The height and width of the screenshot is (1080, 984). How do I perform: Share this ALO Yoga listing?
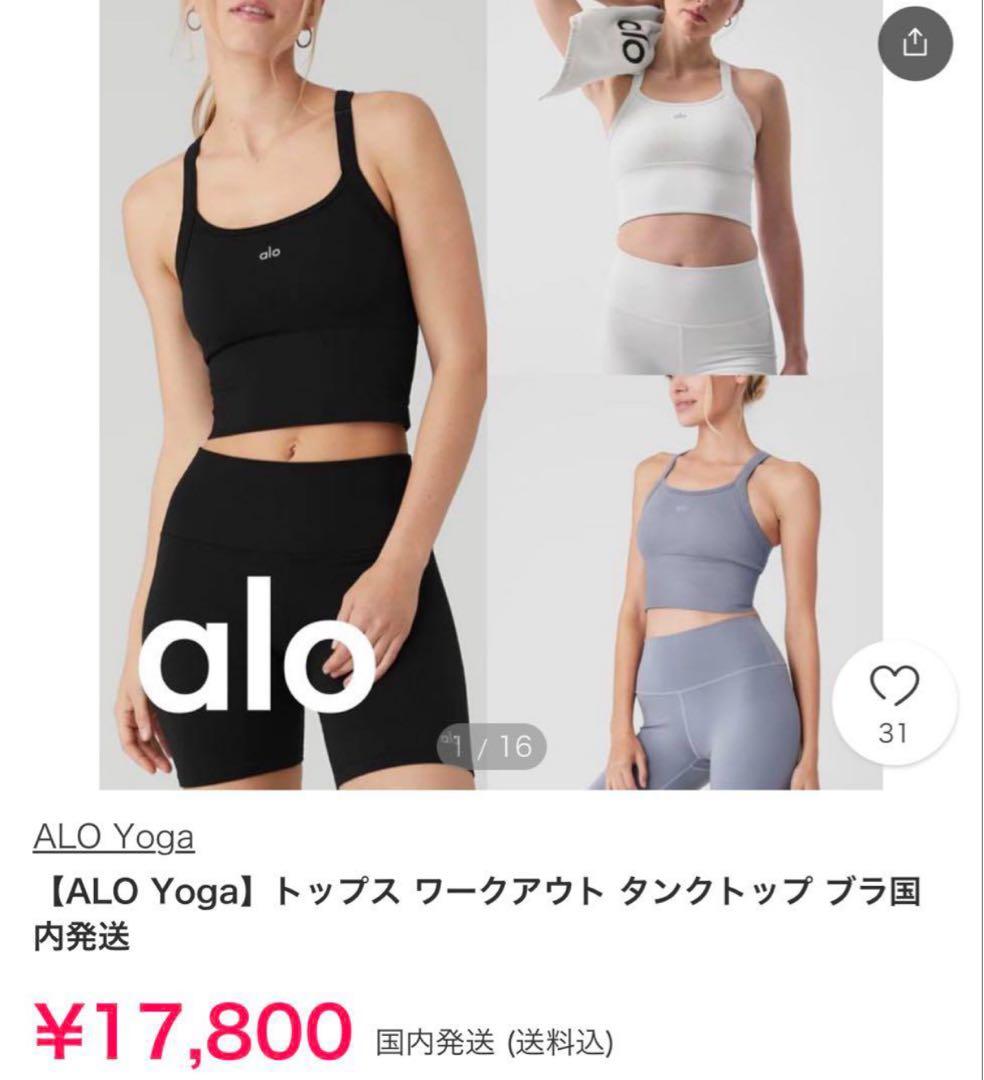click(915, 43)
